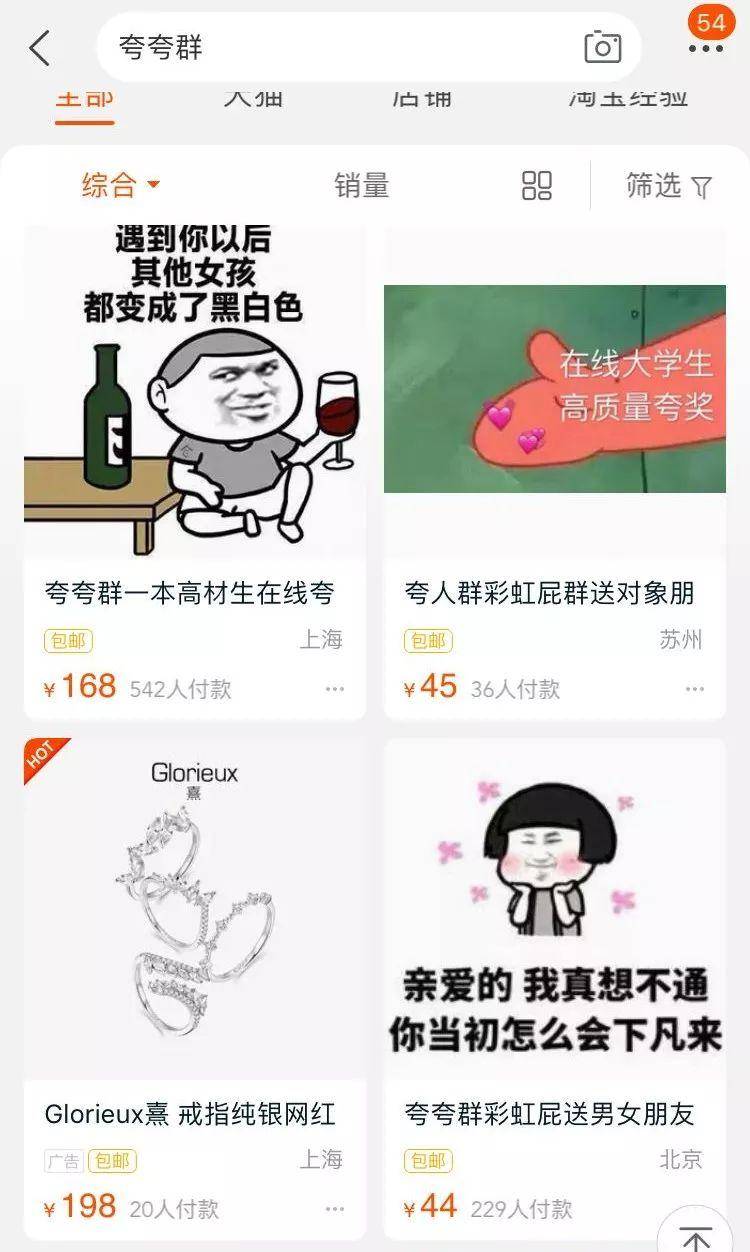Sort results by 销量
The height and width of the screenshot is (1252, 750).
click(x=361, y=185)
